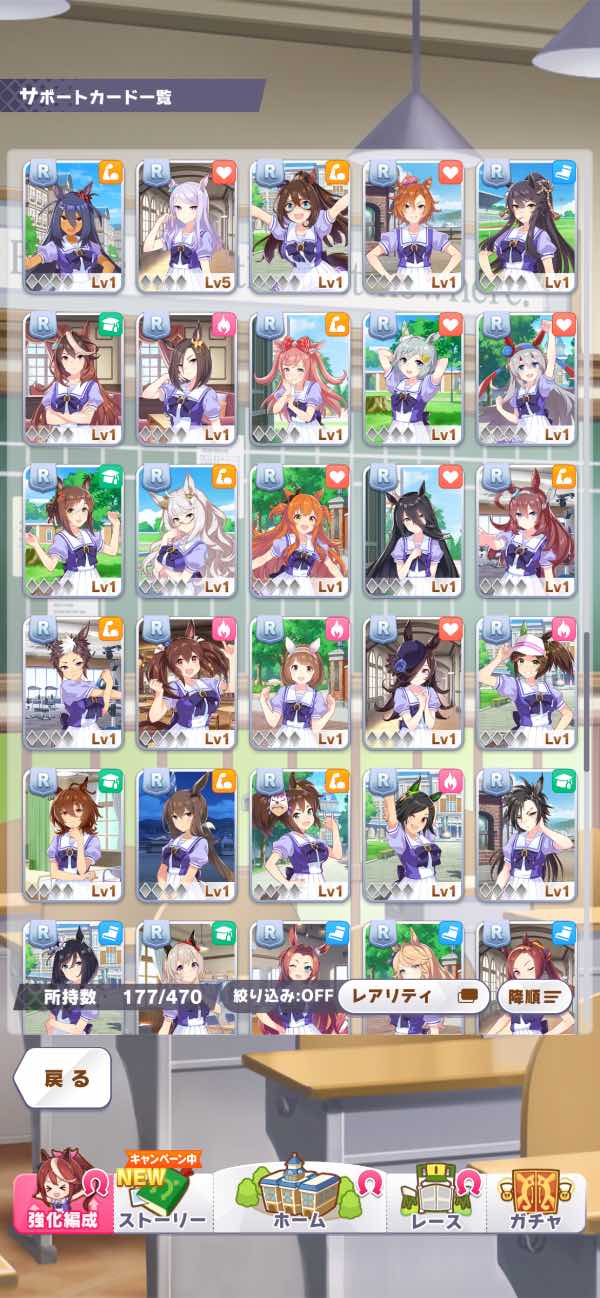The width and height of the screenshot is (600, 1298).
Task: Select the dark-skinned blue-haired girl card
Action: pos(73,225)
